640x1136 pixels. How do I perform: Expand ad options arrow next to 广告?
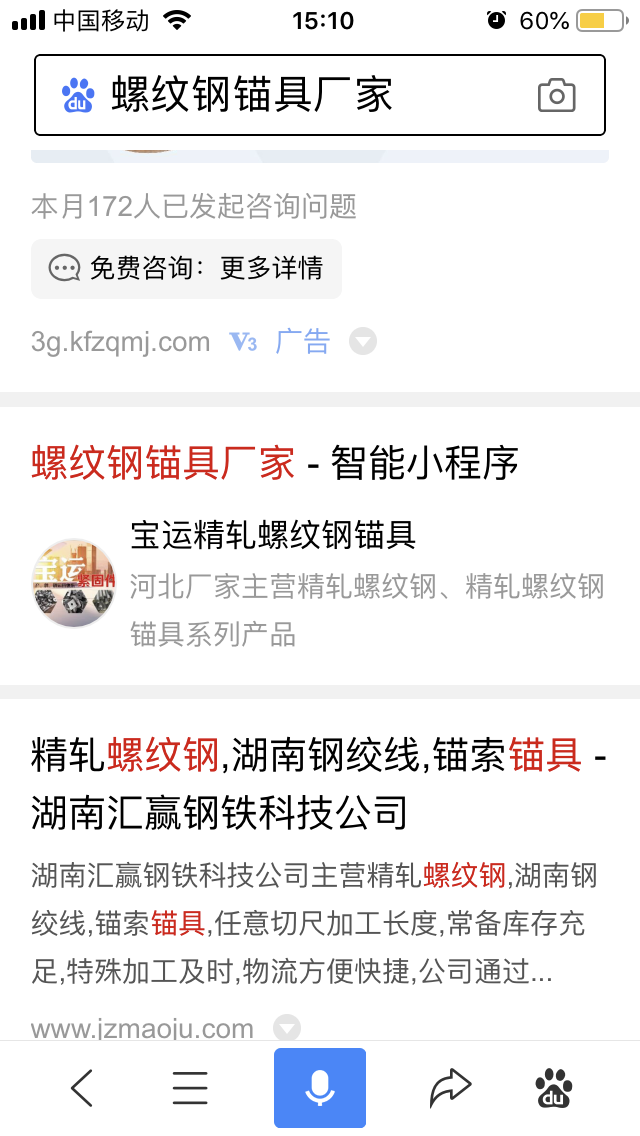pyautogui.click(x=363, y=342)
